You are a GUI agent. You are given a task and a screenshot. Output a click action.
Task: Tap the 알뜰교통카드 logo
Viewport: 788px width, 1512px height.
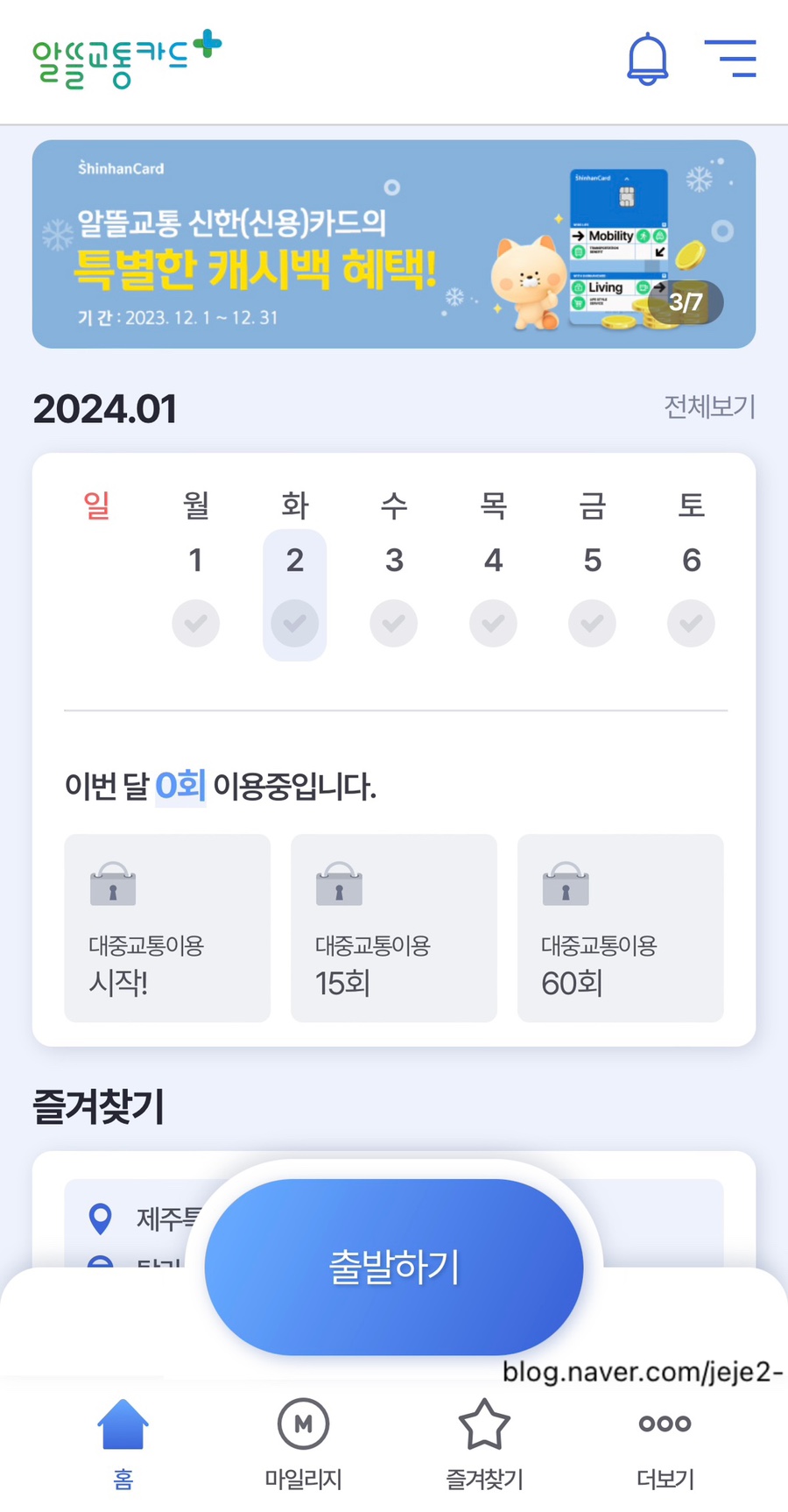pos(123,57)
